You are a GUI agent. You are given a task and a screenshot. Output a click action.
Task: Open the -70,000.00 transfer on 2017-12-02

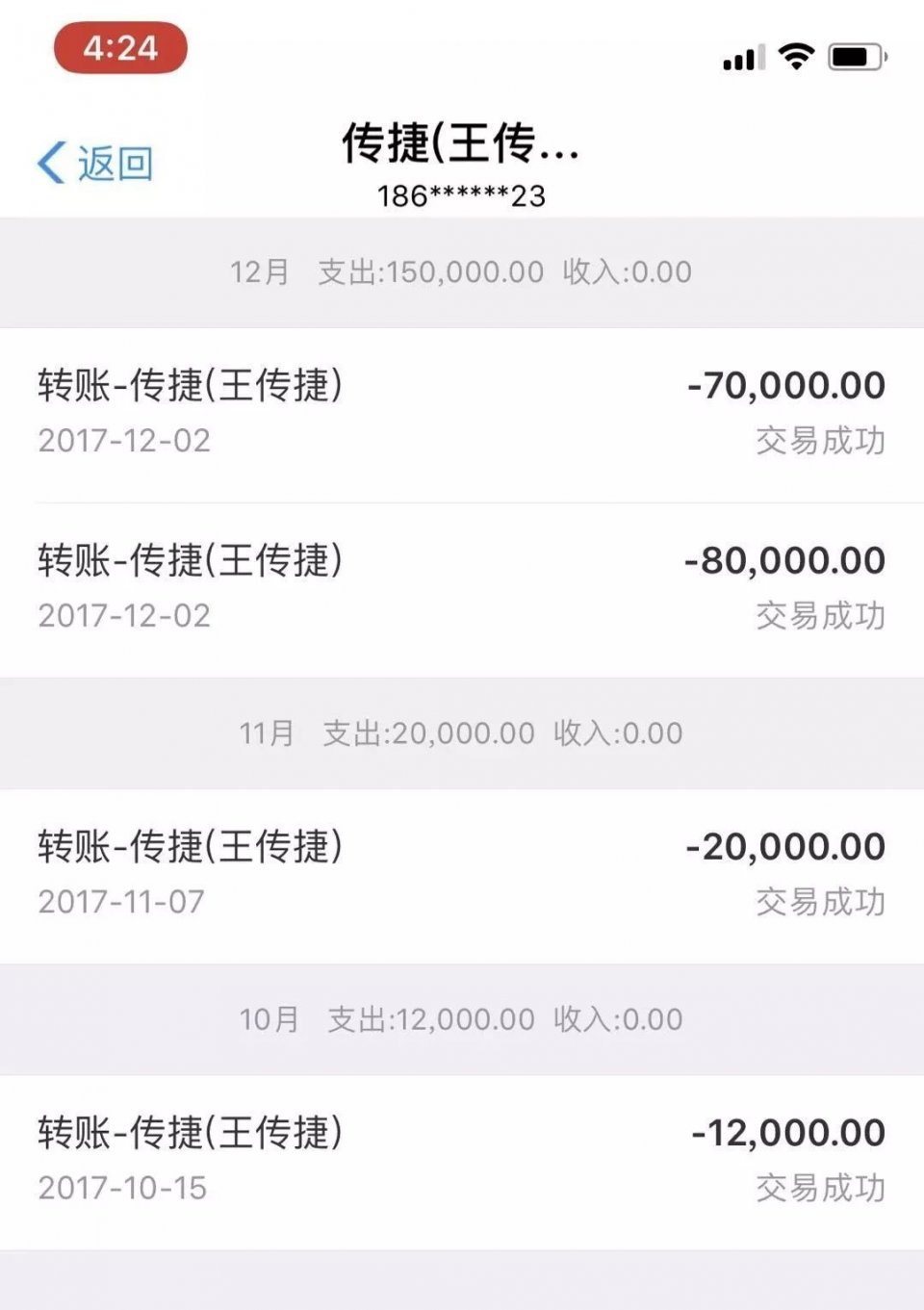pyautogui.click(x=462, y=414)
